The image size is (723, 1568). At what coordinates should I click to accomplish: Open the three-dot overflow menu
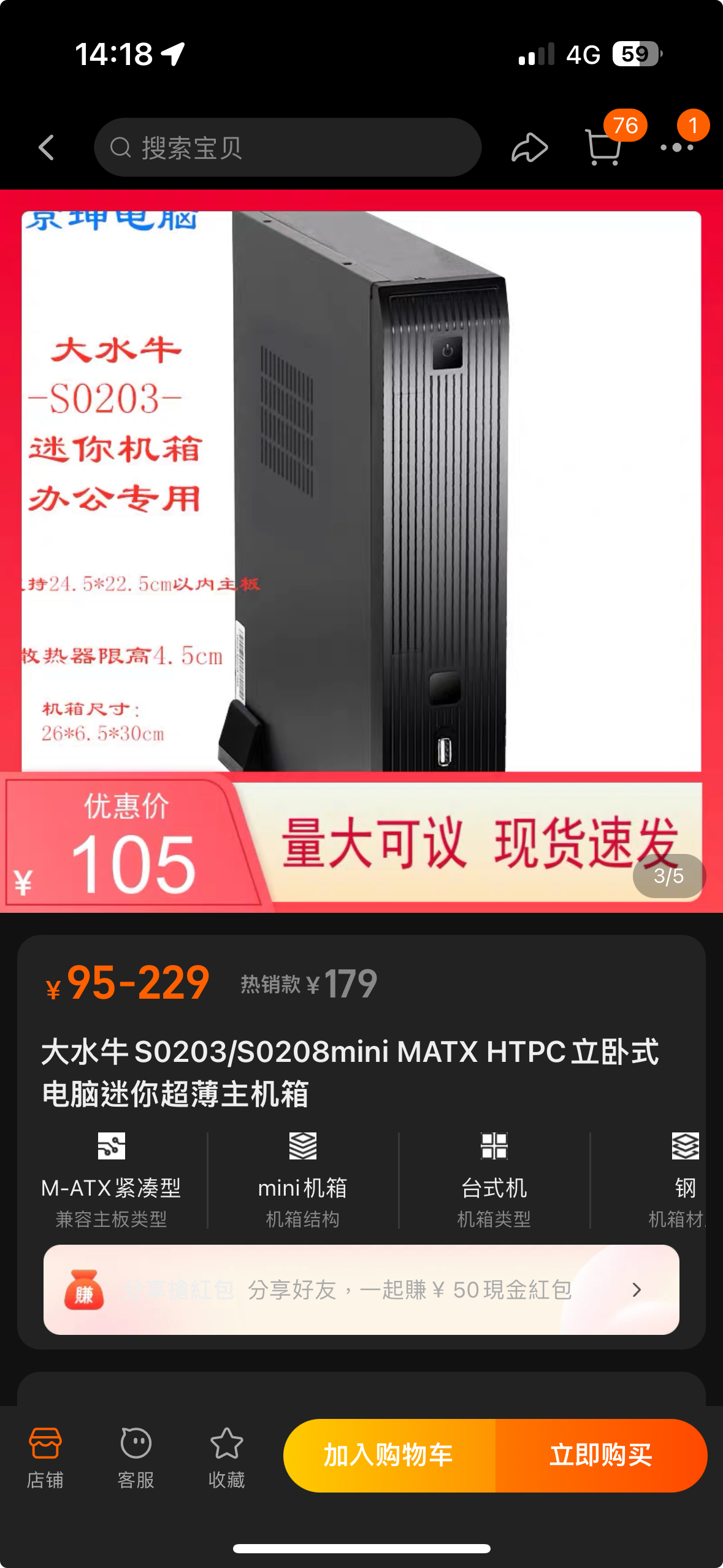pos(677,147)
